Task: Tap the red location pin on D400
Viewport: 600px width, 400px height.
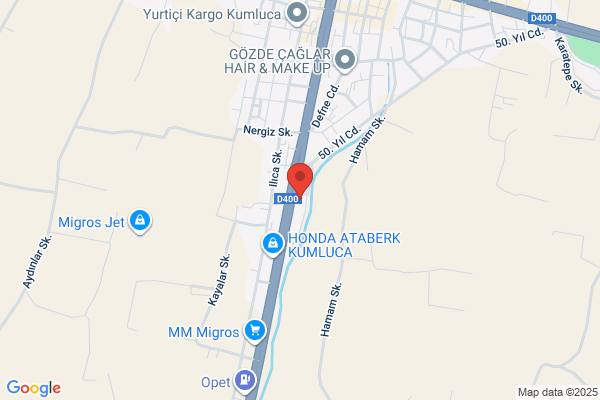Action: click(300, 180)
